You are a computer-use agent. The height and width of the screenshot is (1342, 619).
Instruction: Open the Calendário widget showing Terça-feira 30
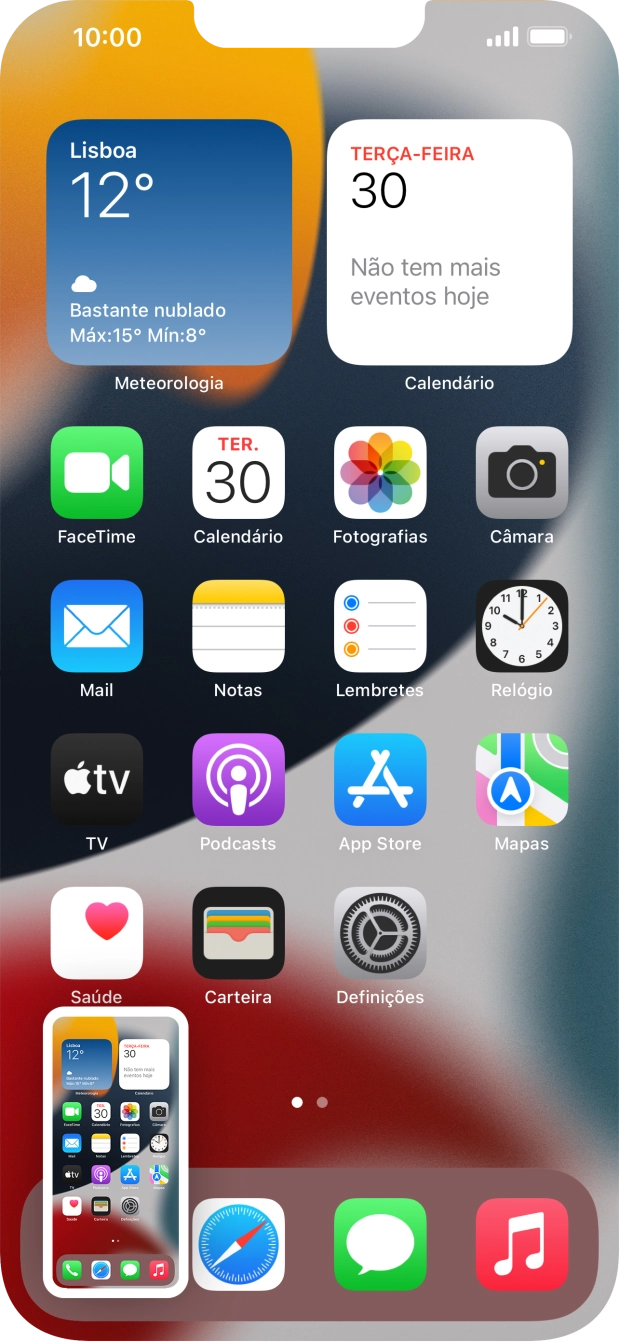[x=449, y=242]
